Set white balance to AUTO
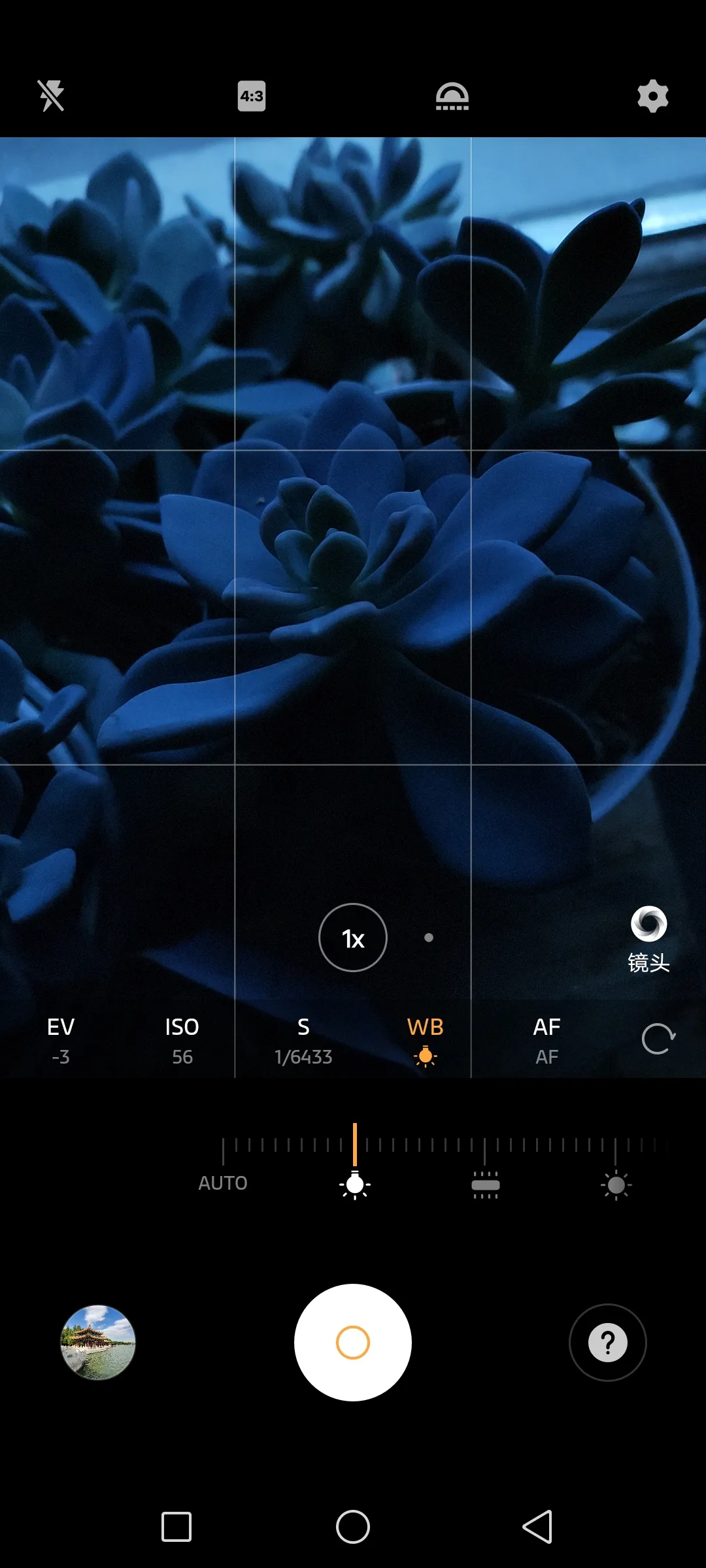The height and width of the screenshot is (1568, 706). pyautogui.click(x=223, y=1183)
